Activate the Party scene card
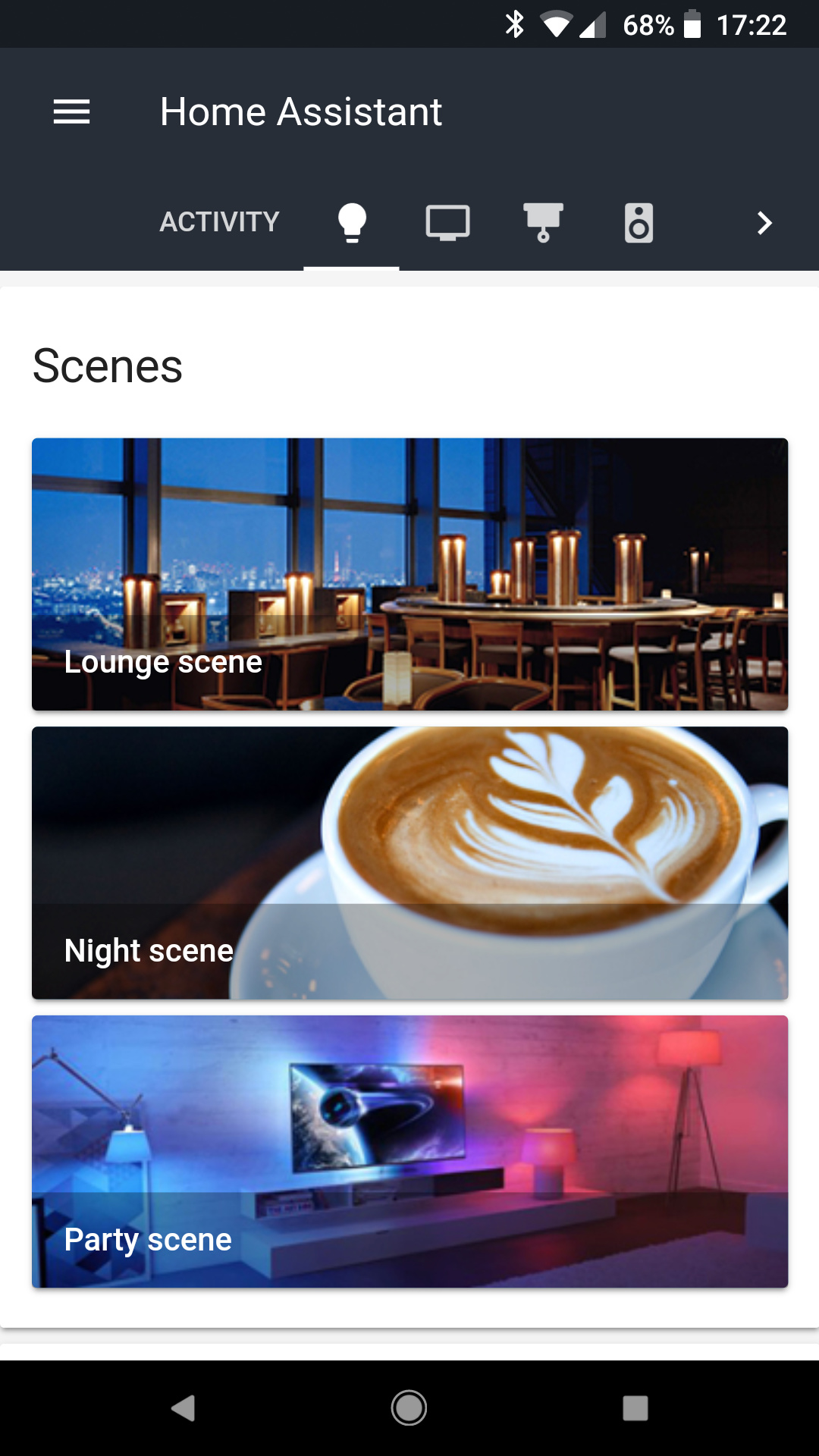 tap(409, 1152)
